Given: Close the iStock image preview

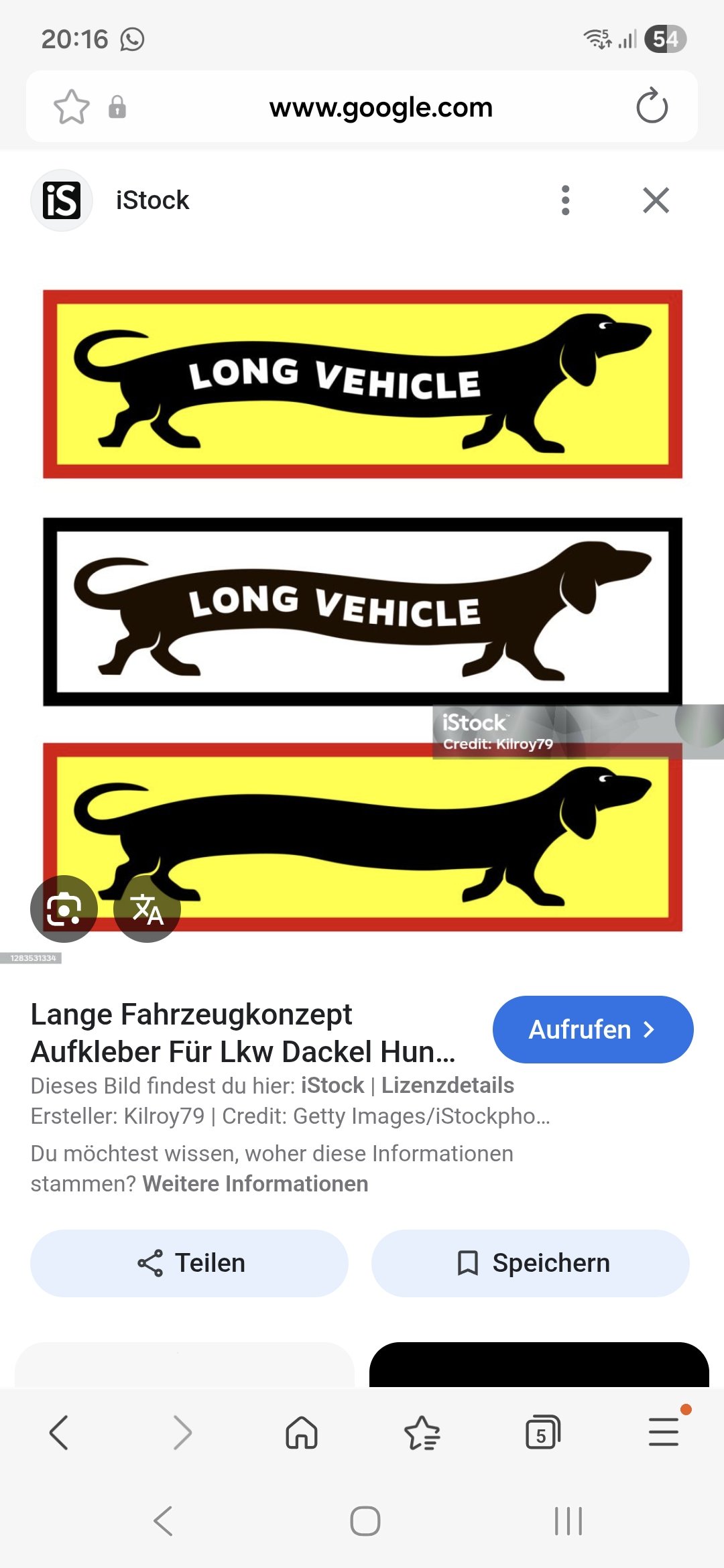Looking at the screenshot, I should point(656,200).
